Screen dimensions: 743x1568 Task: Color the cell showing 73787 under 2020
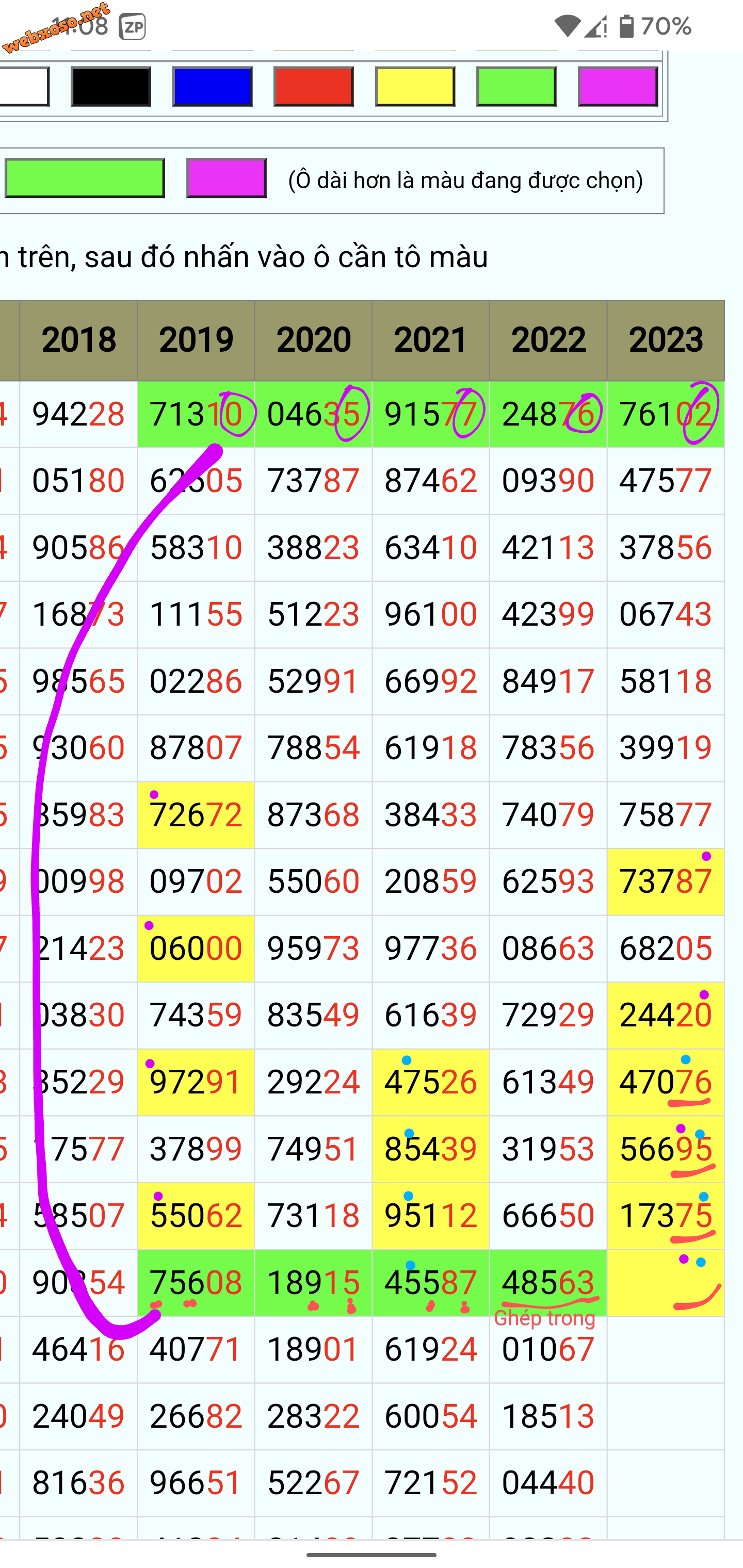point(313,481)
